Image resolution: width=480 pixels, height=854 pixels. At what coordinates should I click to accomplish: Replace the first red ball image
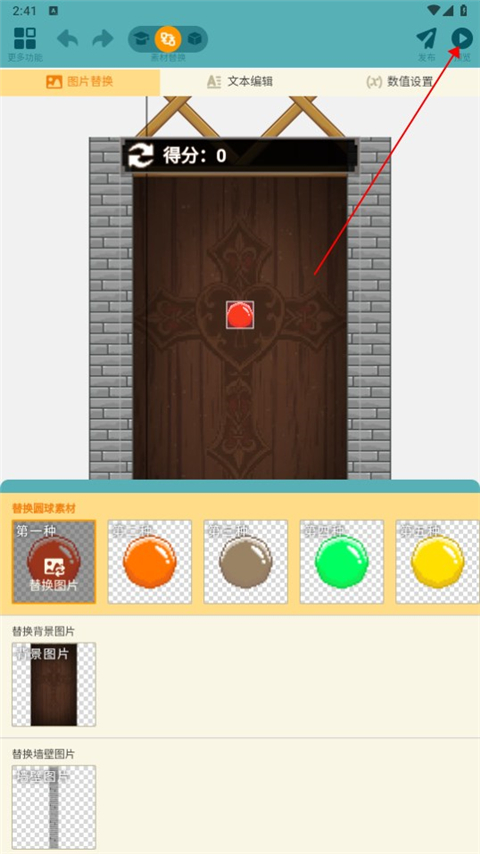pyautogui.click(x=53, y=562)
